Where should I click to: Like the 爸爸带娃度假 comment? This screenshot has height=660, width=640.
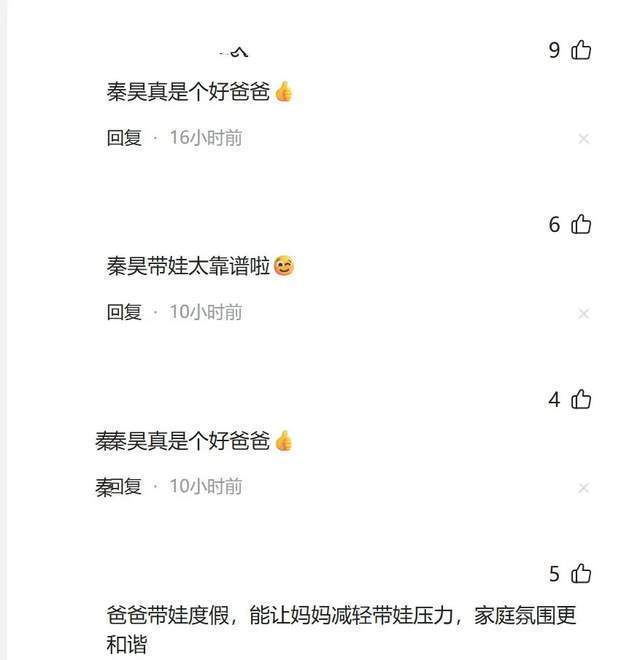[581, 574]
